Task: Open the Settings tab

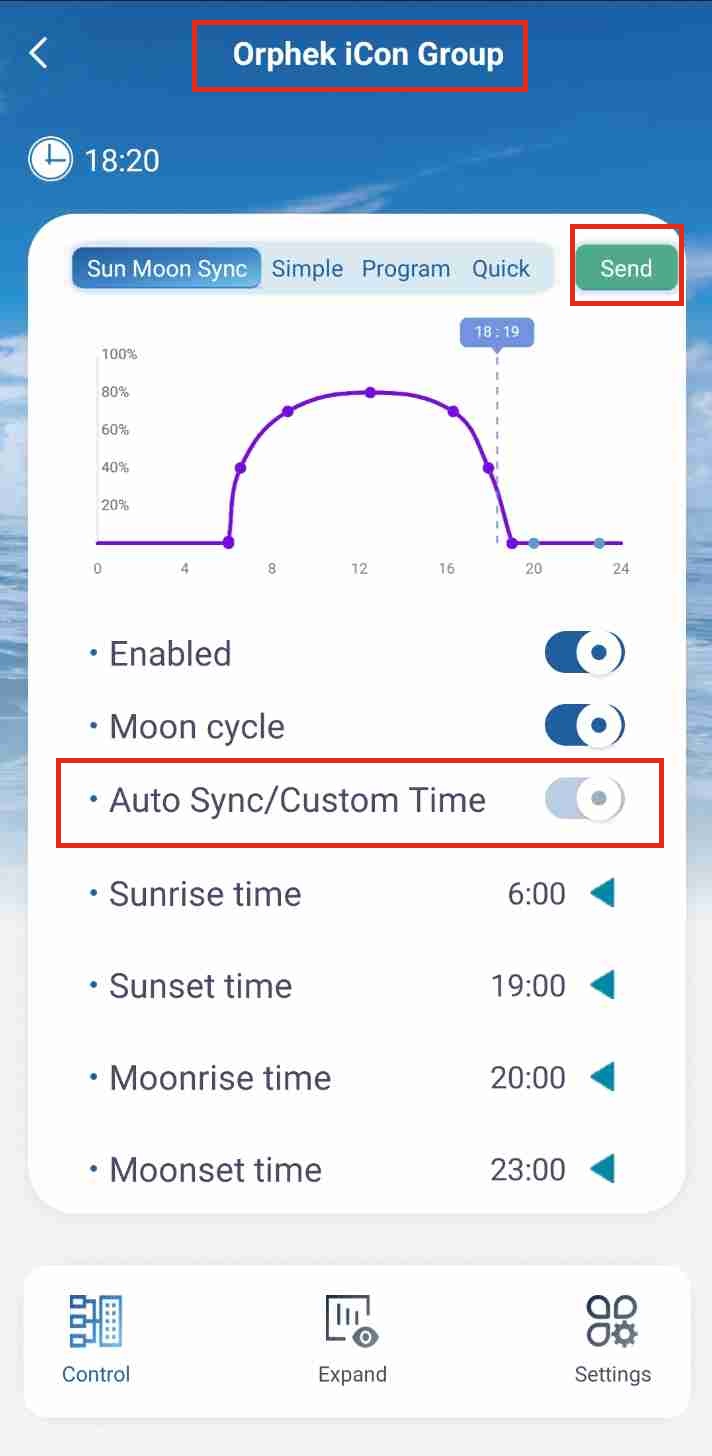Action: click(612, 1340)
